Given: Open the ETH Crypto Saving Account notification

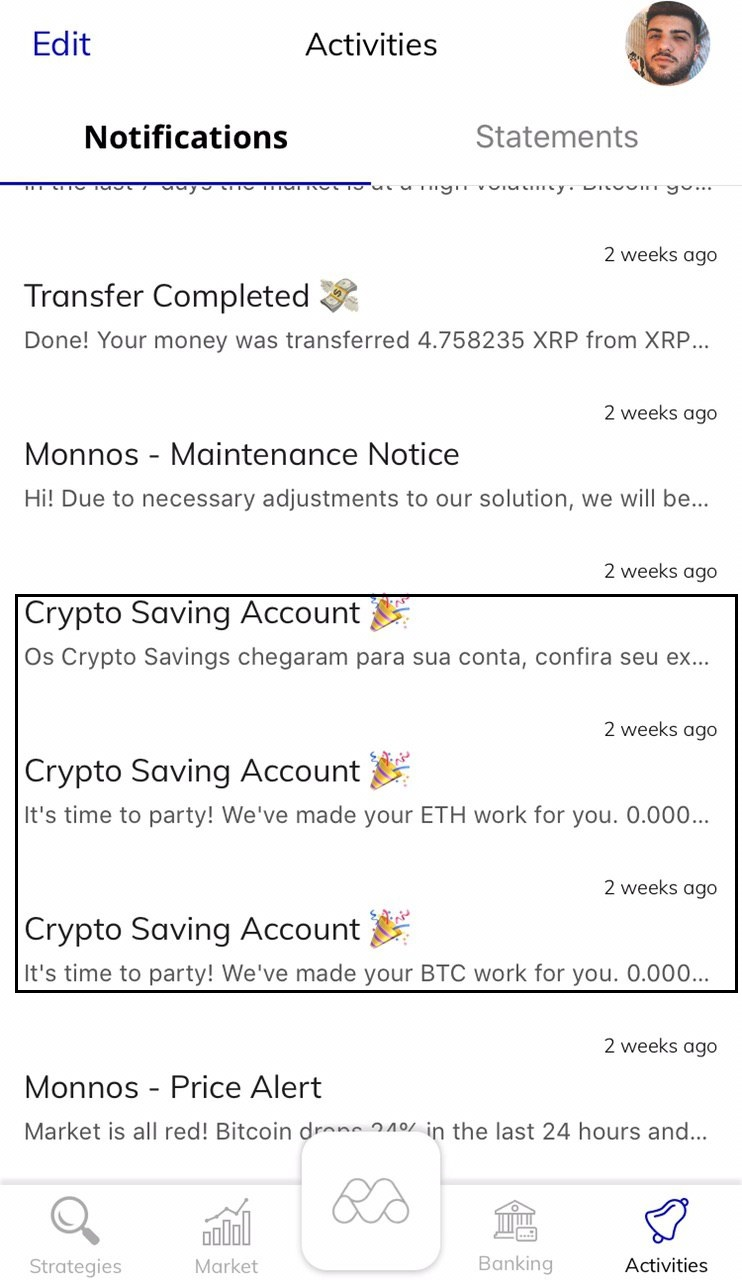Looking at the screenshot, I should pos(371,773).
